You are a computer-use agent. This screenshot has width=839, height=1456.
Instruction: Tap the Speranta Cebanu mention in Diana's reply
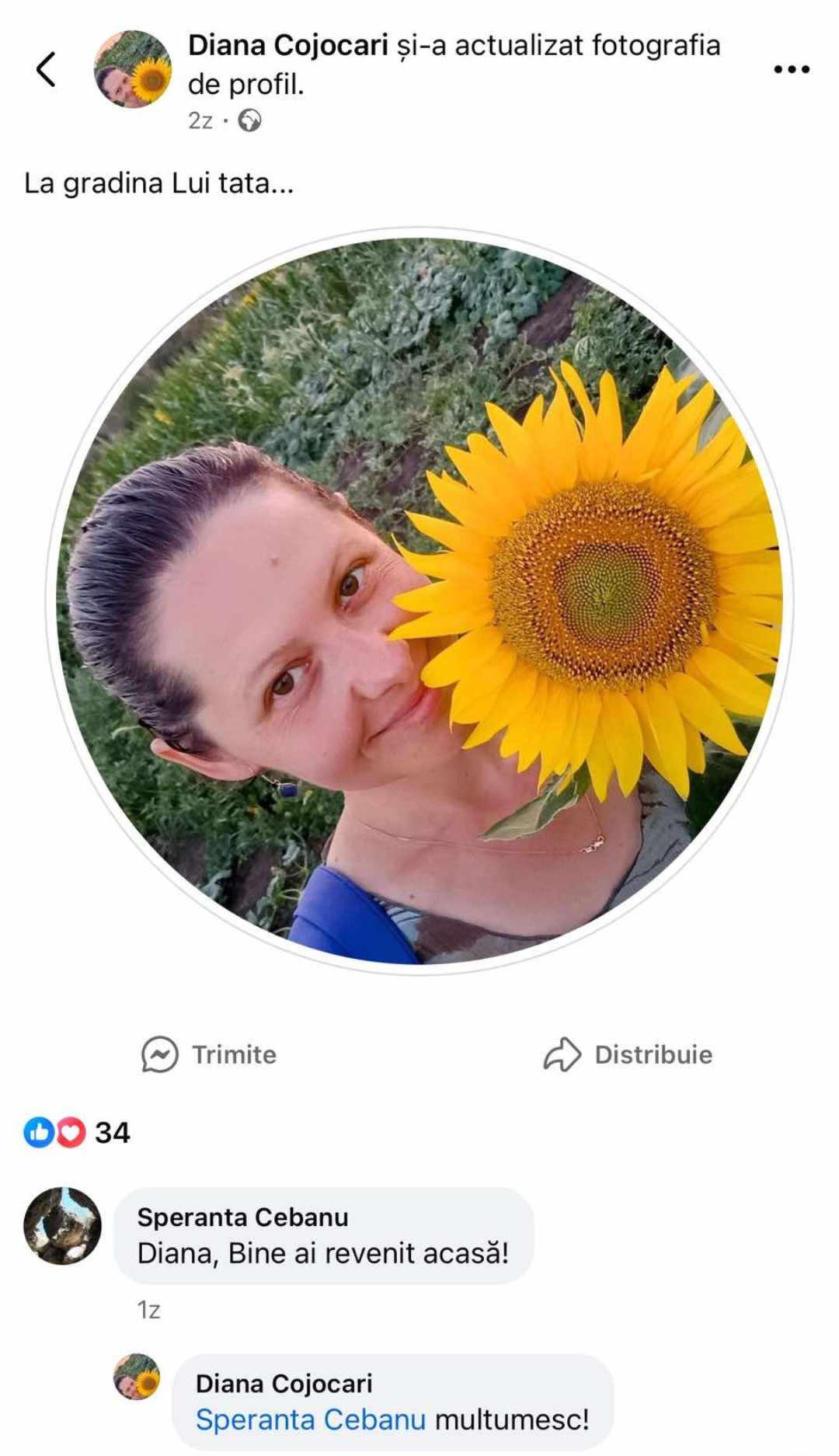pos(310,1419)
